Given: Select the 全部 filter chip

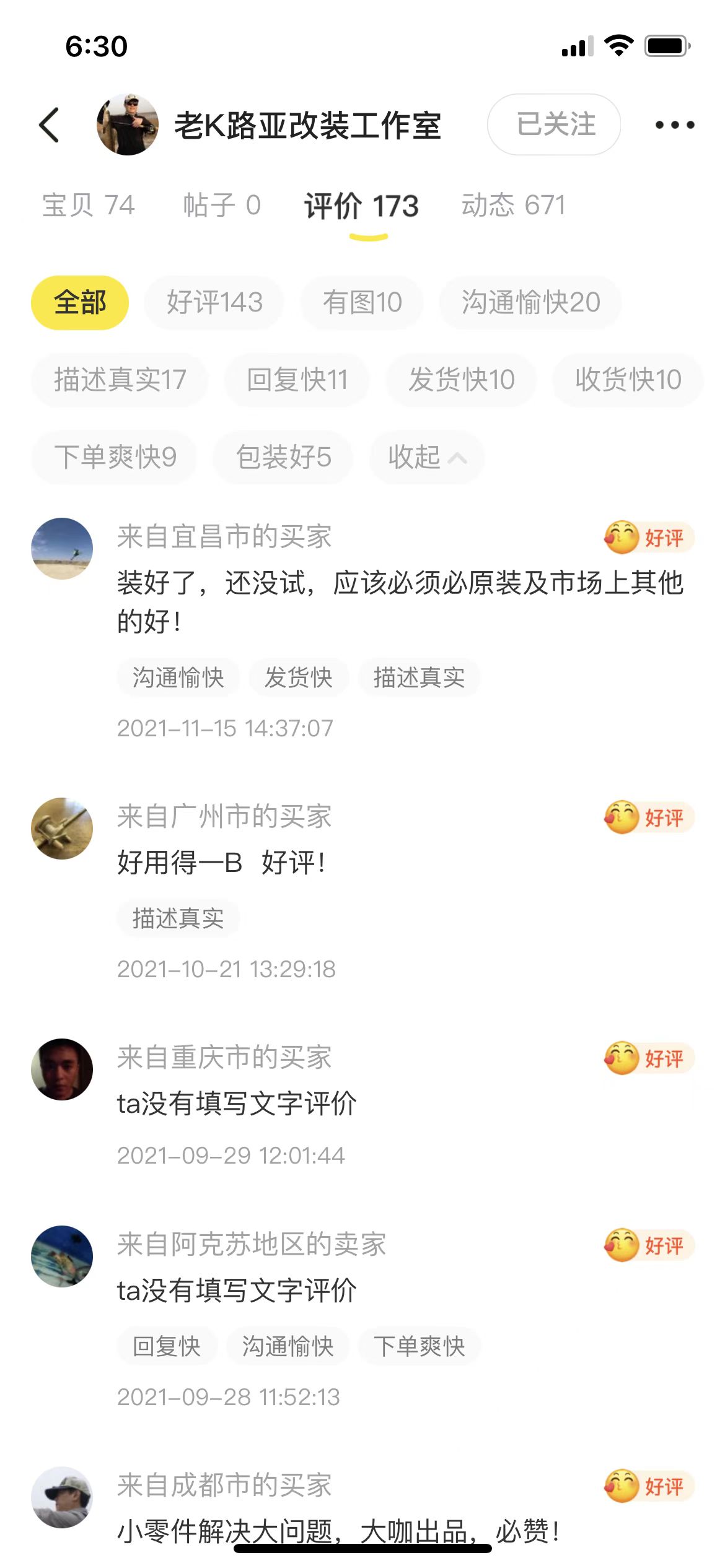Looking at the screenshot, I should (80, 303).
